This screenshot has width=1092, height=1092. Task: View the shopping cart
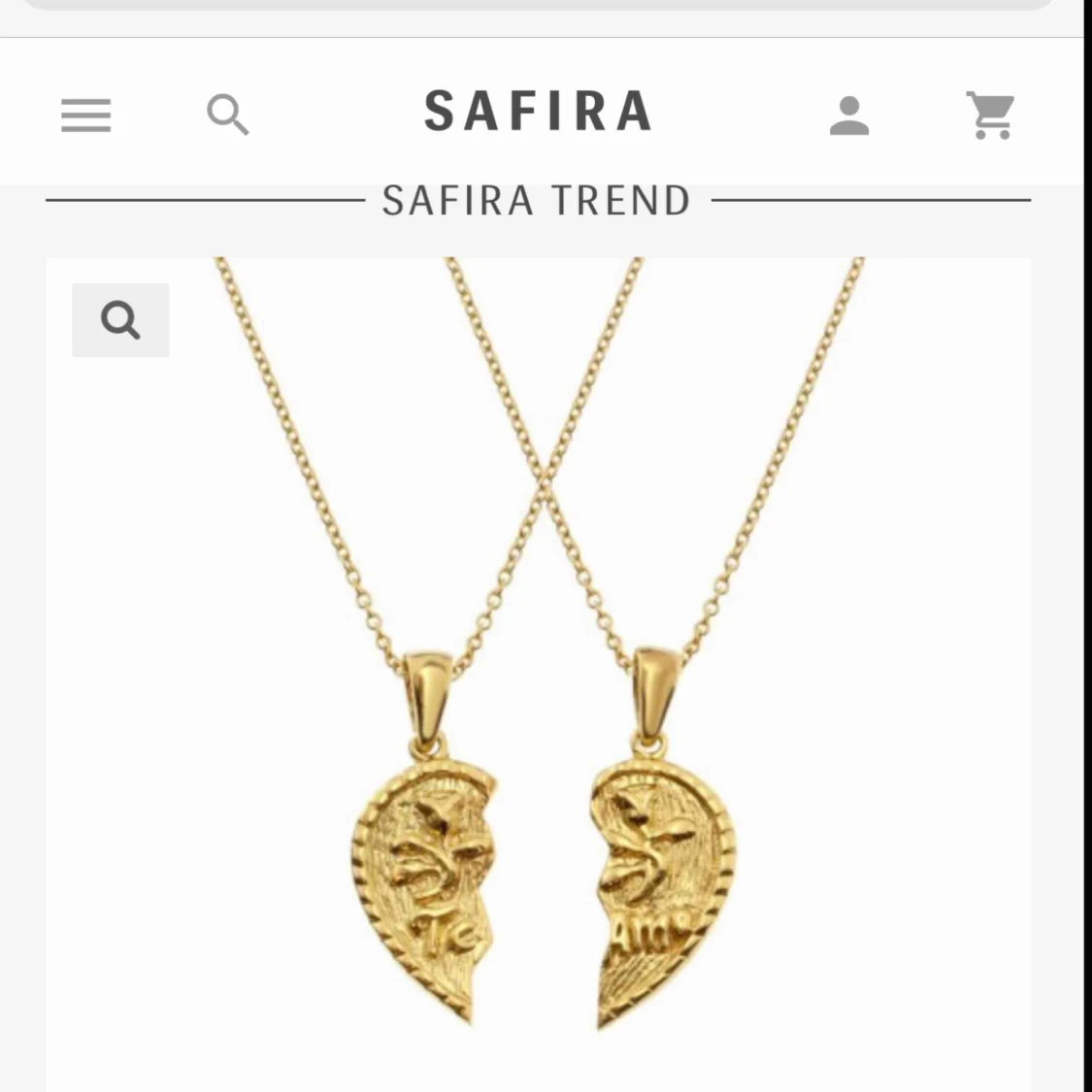(x=990, y=116)
